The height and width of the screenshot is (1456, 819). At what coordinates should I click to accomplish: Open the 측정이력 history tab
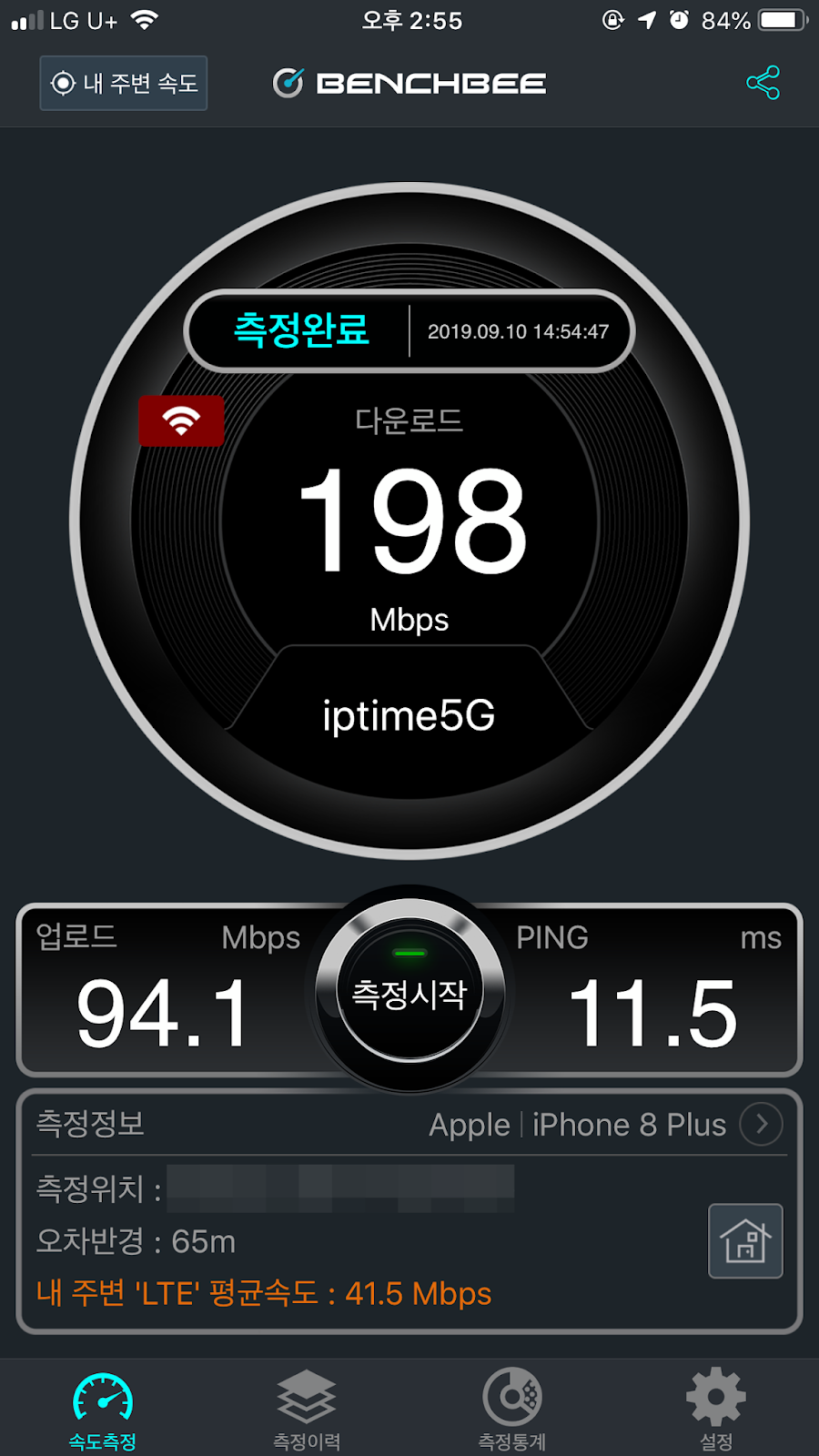click(307, 1410)
